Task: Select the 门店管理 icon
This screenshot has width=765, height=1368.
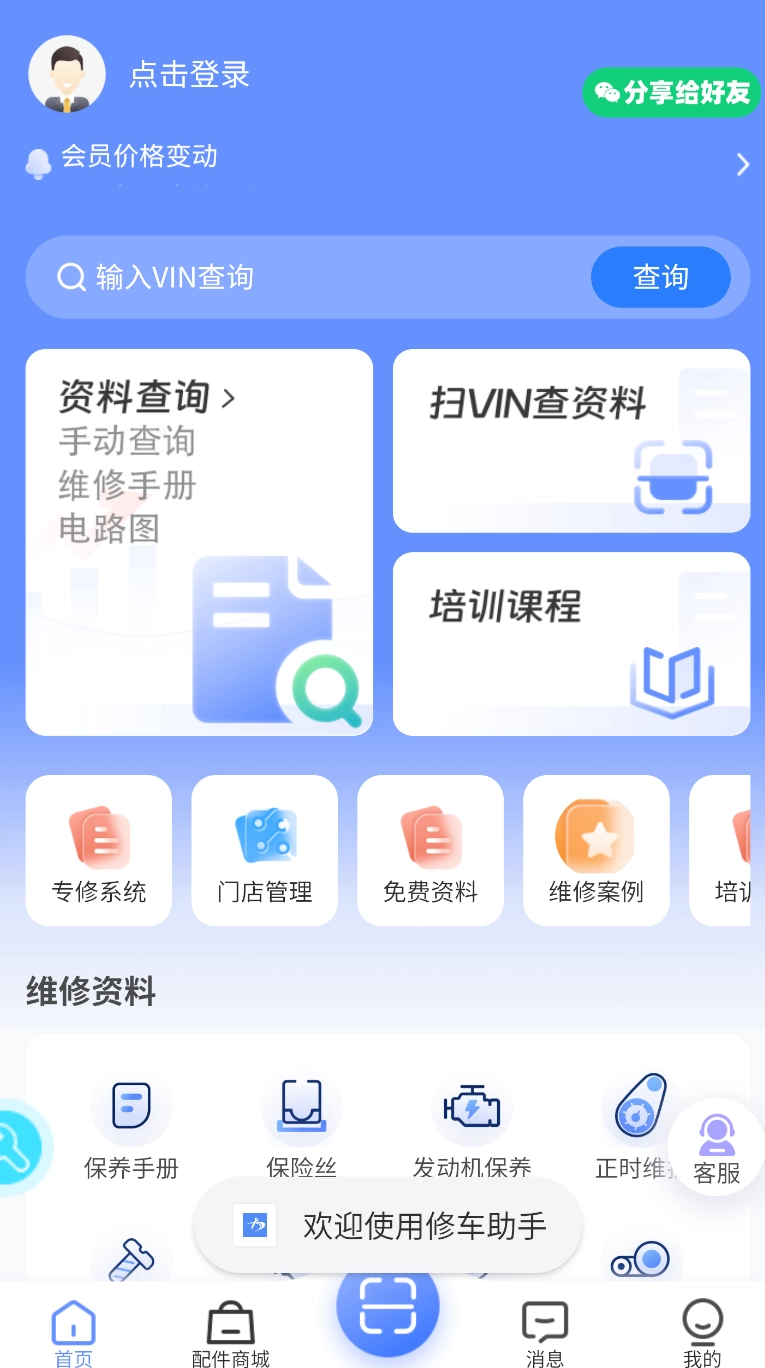Action: [x=264, y=850]
